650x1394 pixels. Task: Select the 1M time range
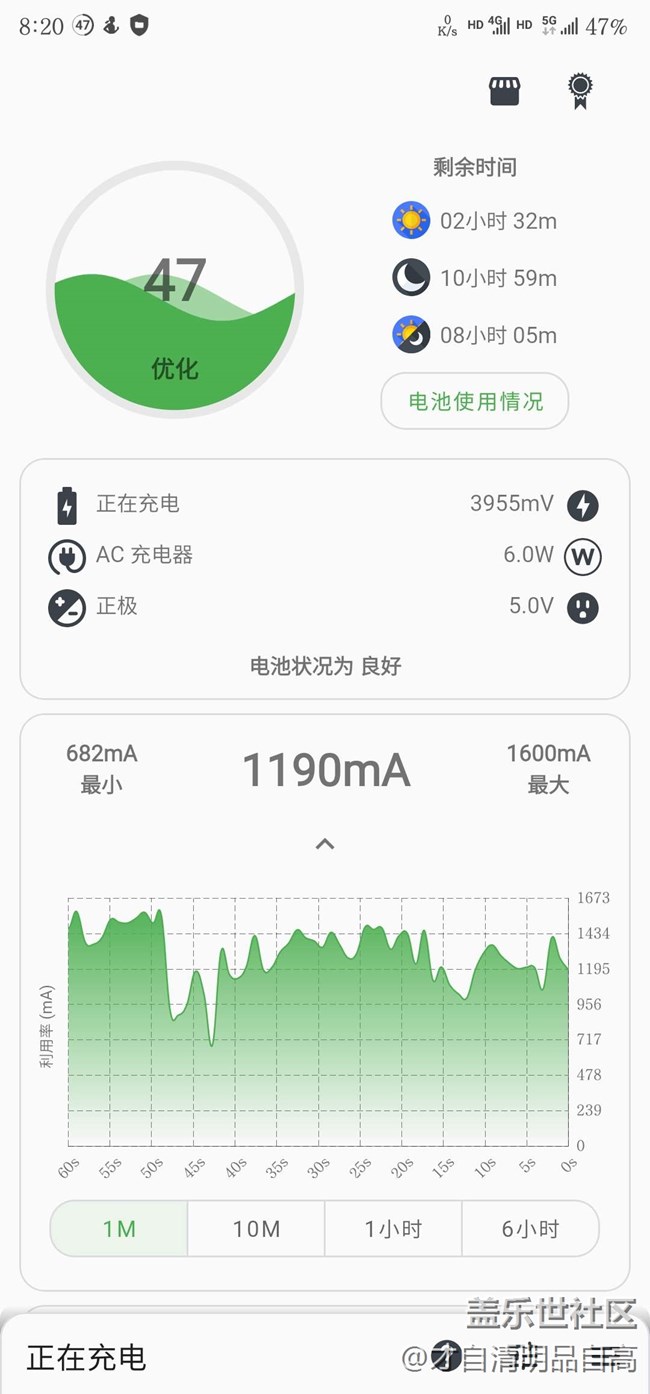point(119,1228)
